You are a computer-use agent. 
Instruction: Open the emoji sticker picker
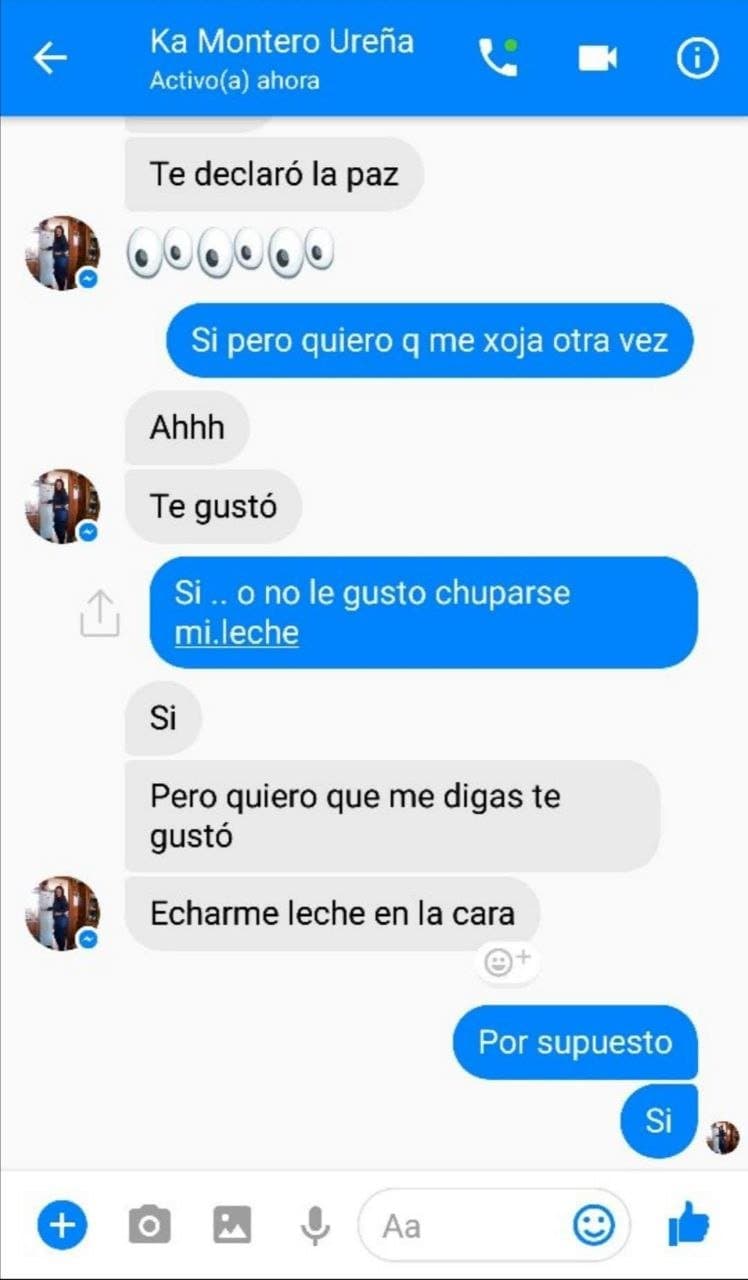click(597, 1223)
